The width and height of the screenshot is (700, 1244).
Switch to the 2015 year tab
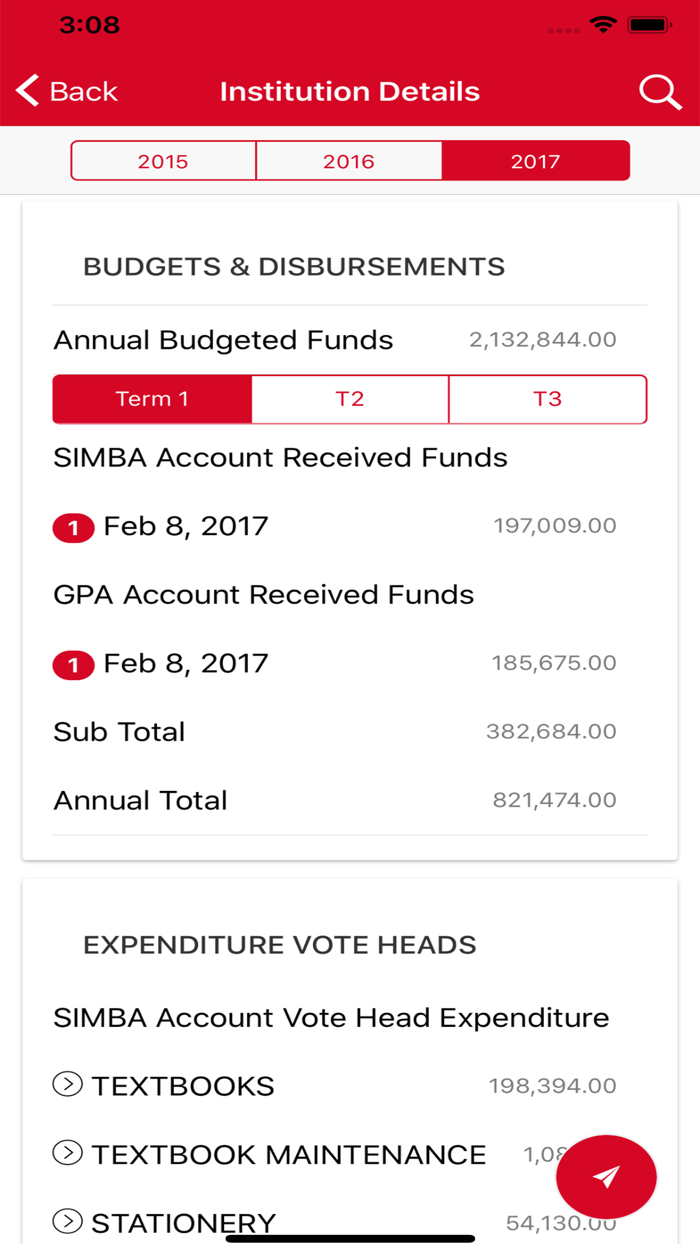coord(163,161)
